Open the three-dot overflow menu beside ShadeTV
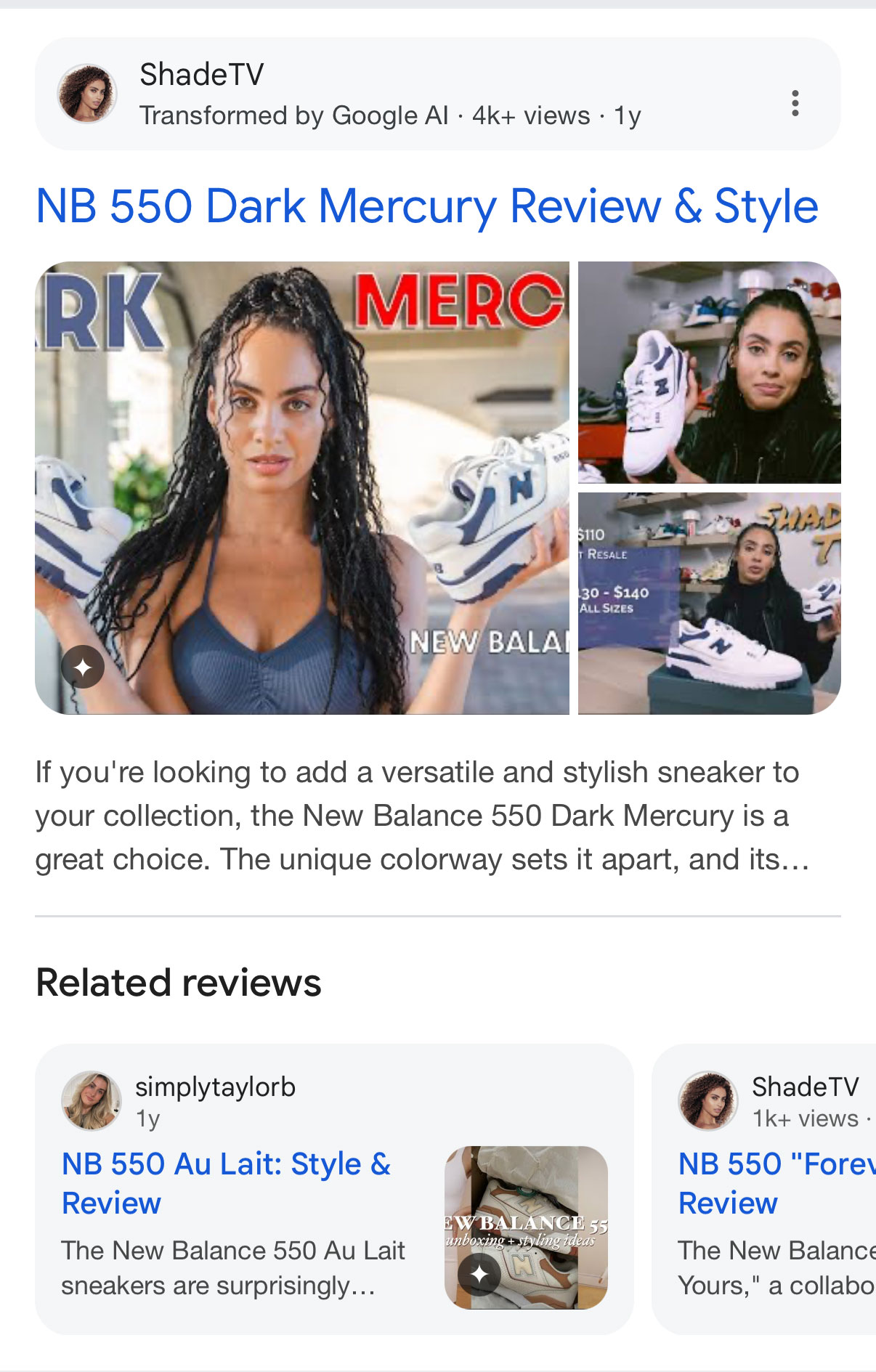 [795, 103]
